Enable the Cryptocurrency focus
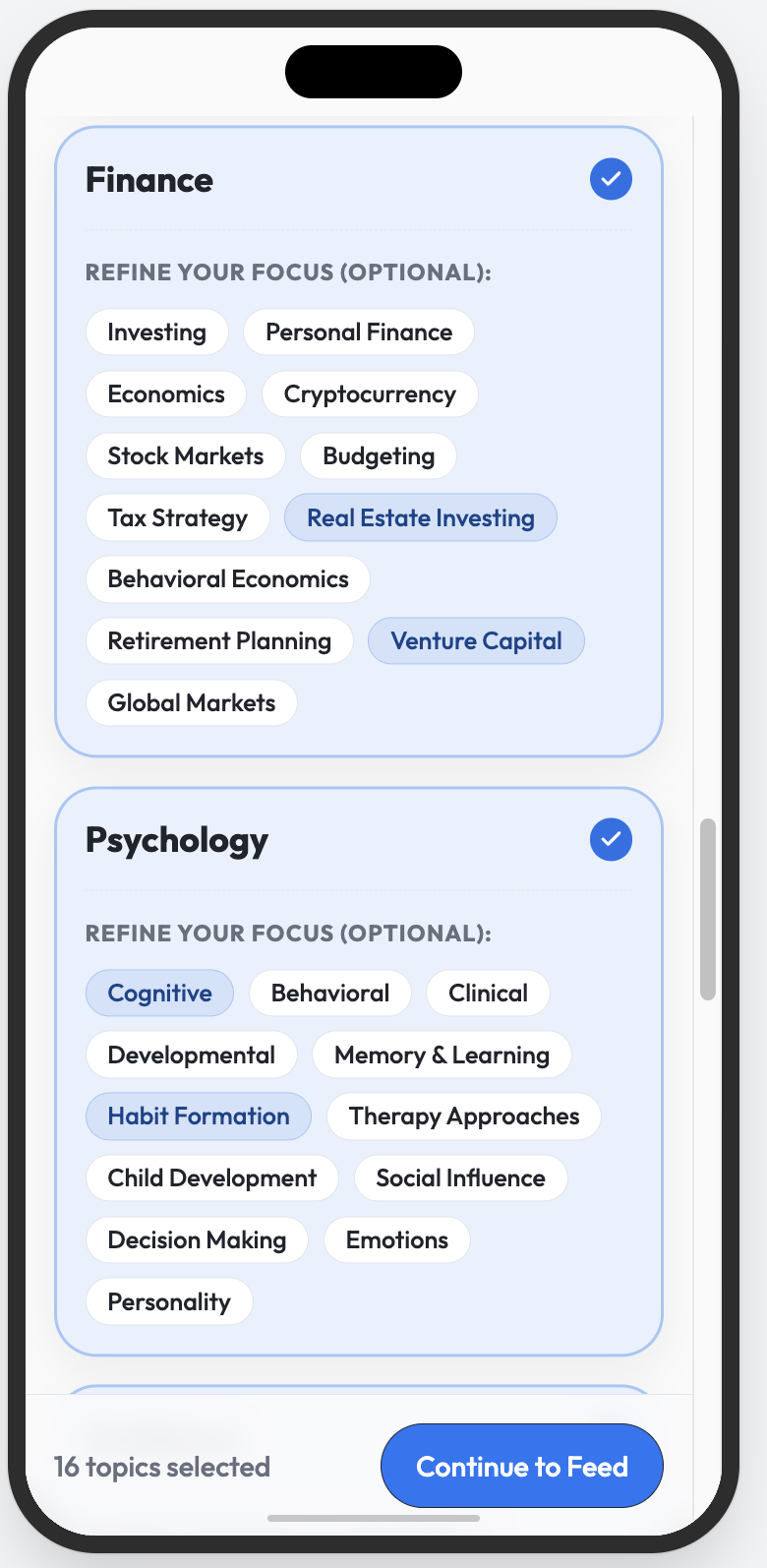 (x=370, y=393)
